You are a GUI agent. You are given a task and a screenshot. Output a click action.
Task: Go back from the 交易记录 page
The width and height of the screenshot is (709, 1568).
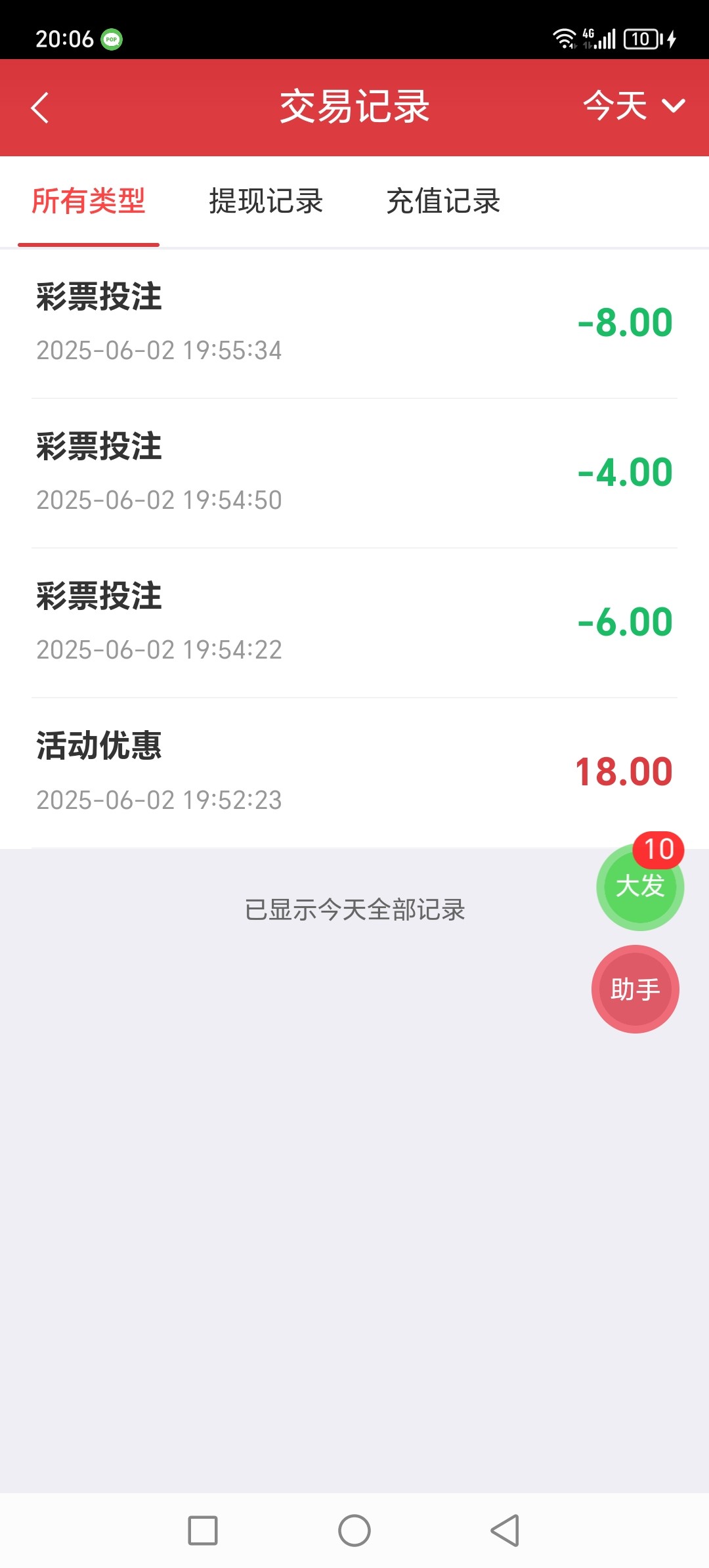(x=40, y=108)
